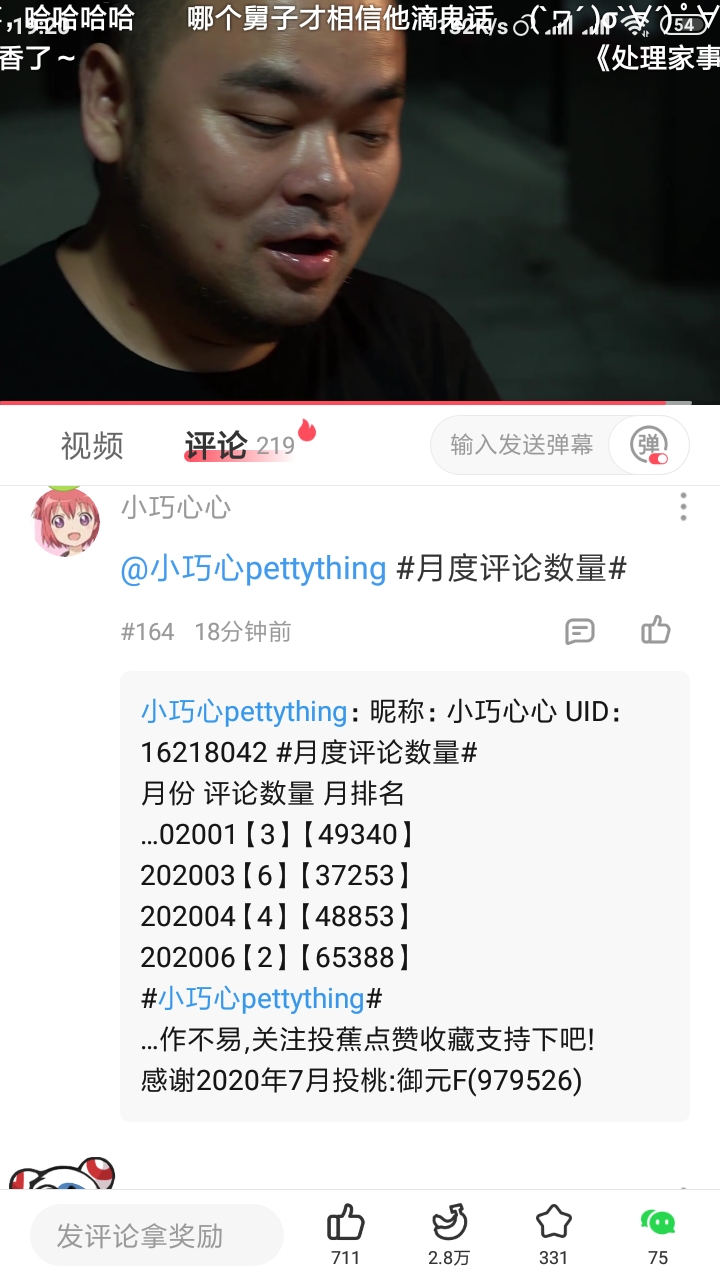Tap the 发评论拿奖励 comment box
Viewport: 720px width, 1280px height.
coord(157,1235)
